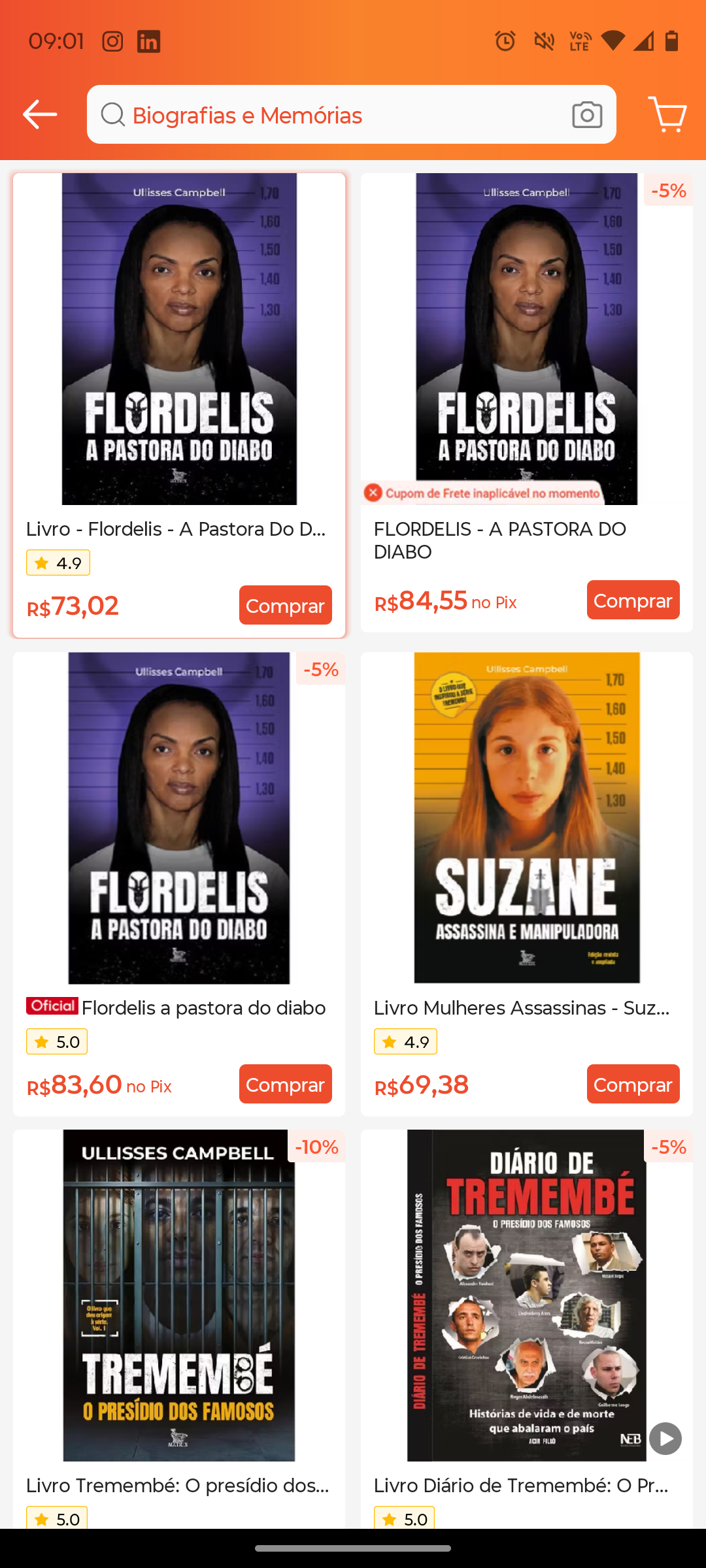This screenshot has width=706, height=1568.
Task: Buy the Suzane book at R$69,38
Action: coord(633,1084)
